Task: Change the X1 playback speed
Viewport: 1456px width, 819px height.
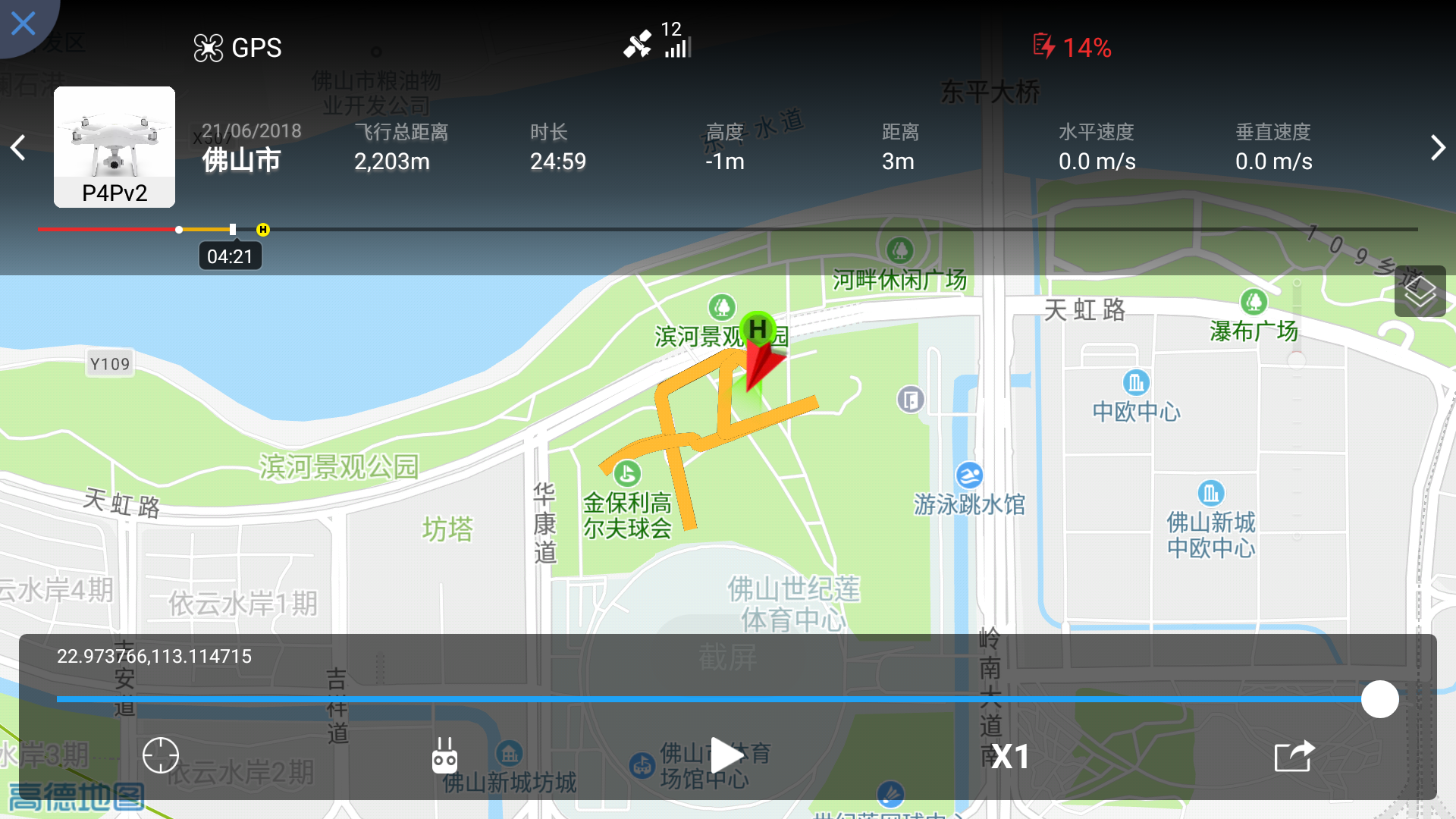Action: (x=1010, y=757)
